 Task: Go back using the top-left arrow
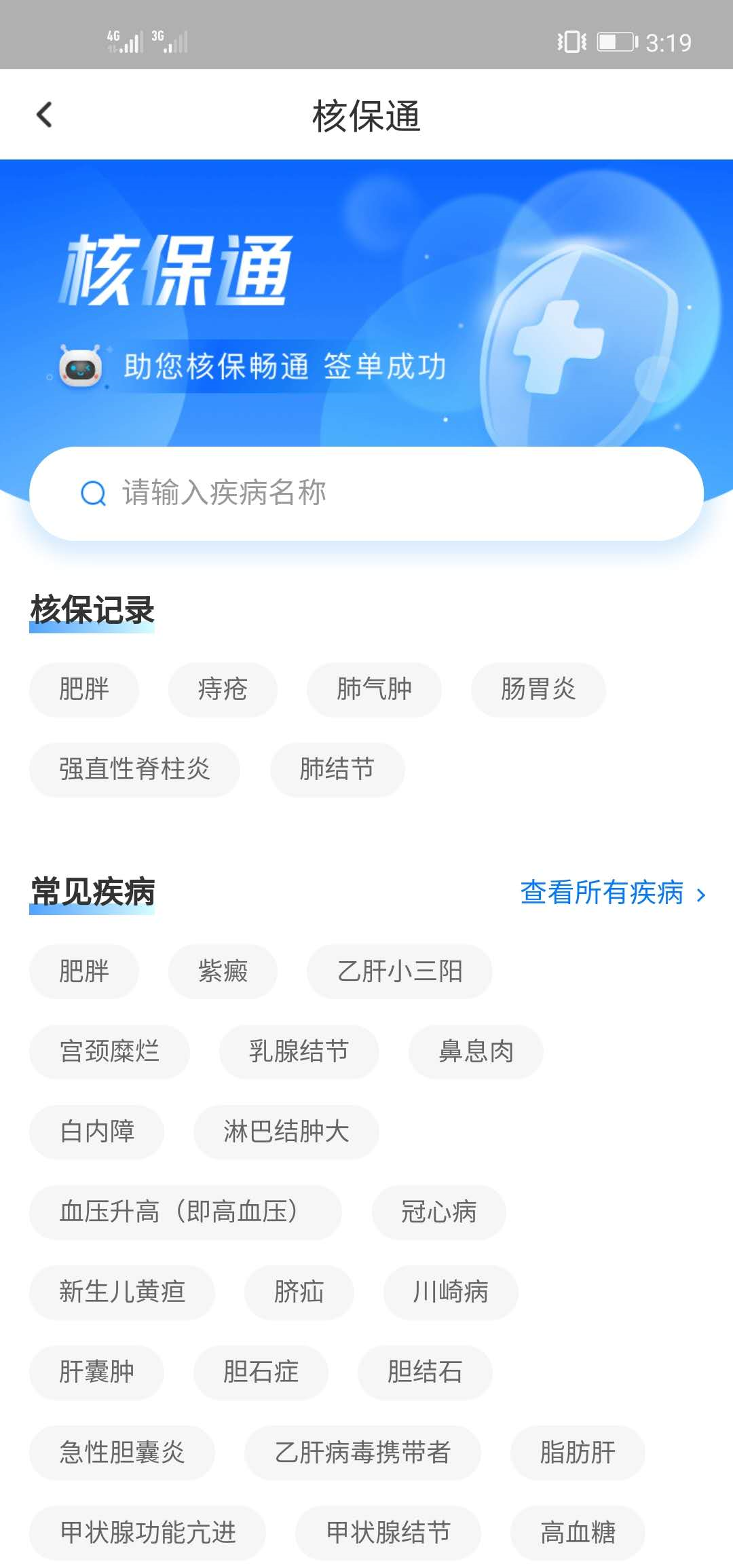coord(45,115)
